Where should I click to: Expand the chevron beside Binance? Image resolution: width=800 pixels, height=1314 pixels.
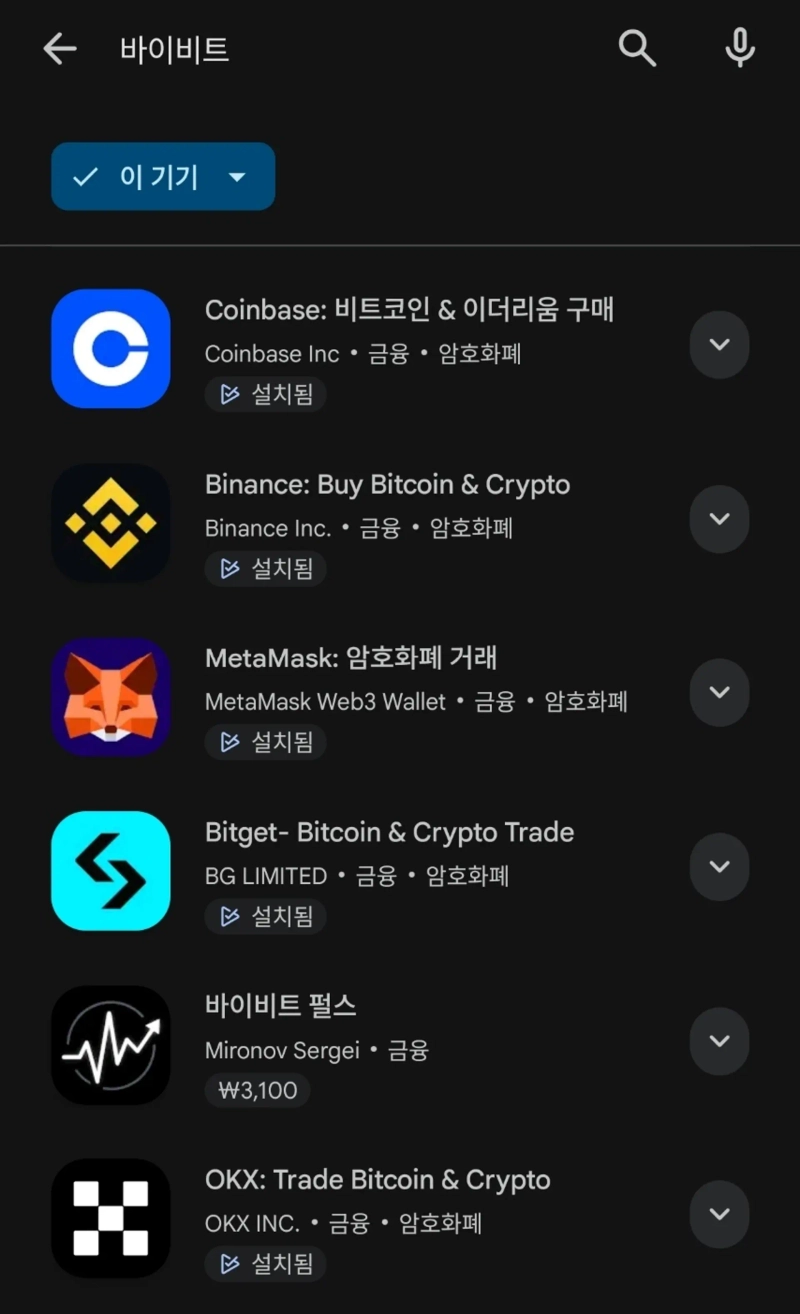point(719,519)
